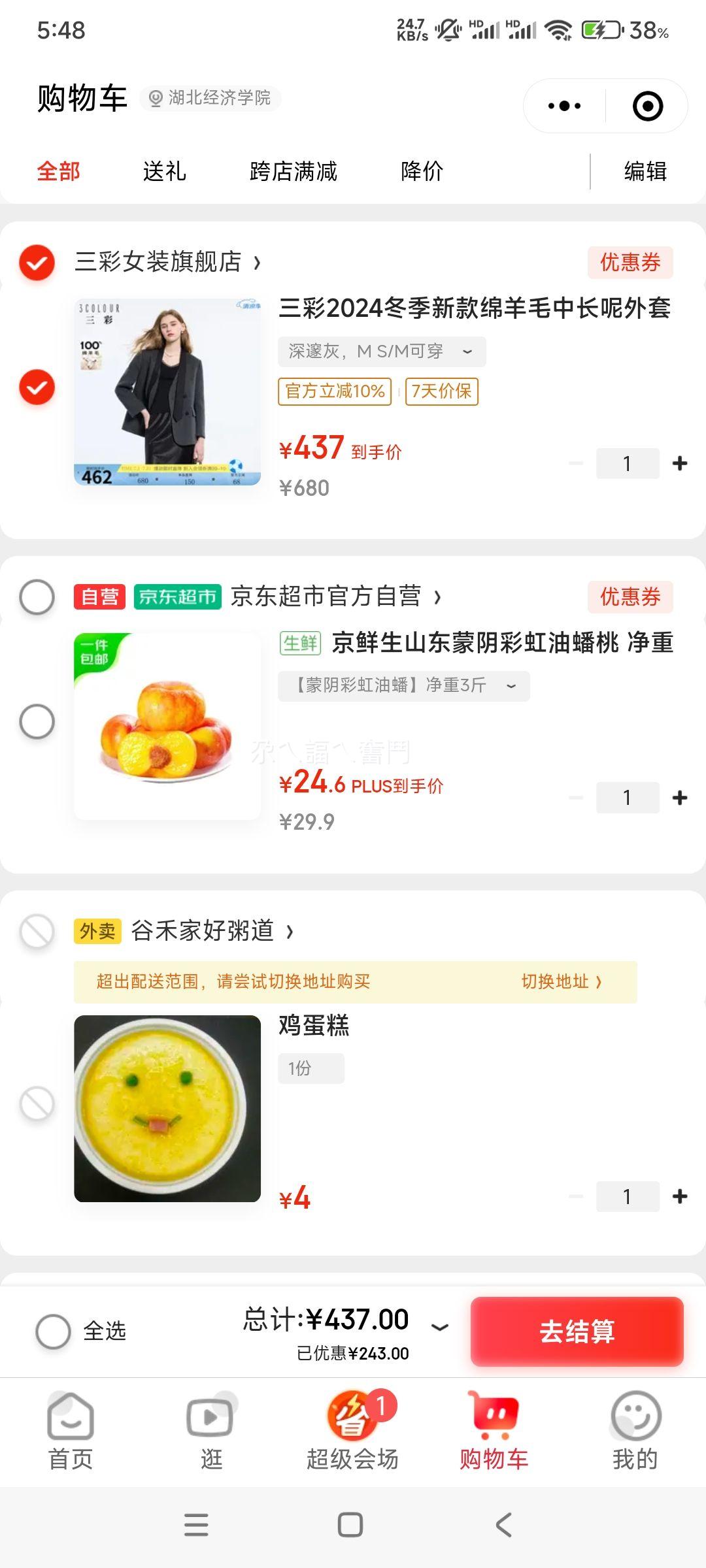Viewport: 706px width, 1568px height.
Task: Expand the peach spec 净重3斤 dropdown
Action: click(x=404, y=686)
